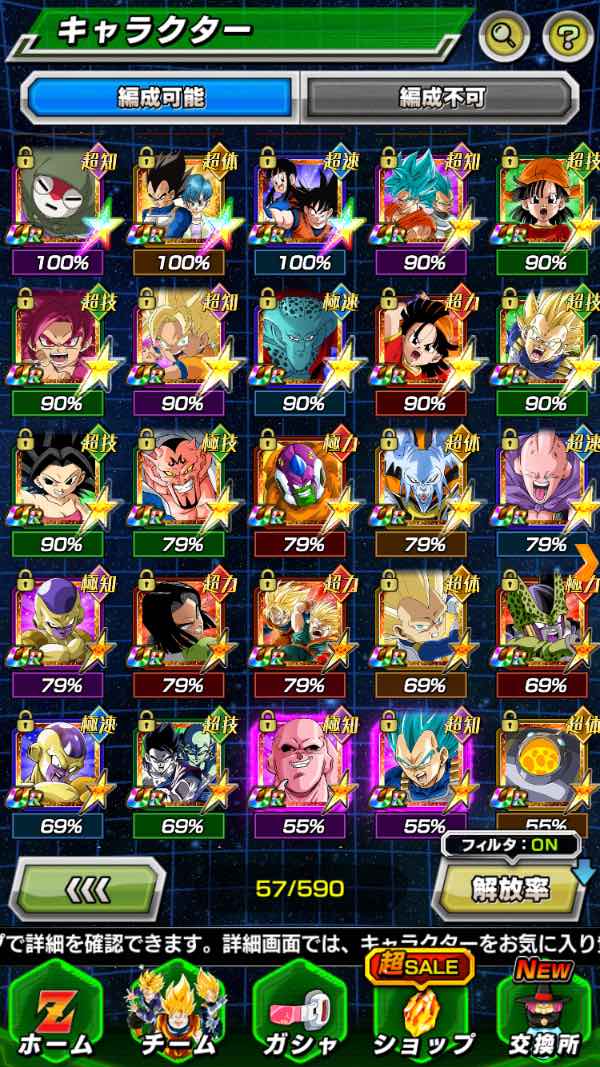Switch to the 編成可能 tab
The width and height of the screenshot is (600, 1067).
160,99
